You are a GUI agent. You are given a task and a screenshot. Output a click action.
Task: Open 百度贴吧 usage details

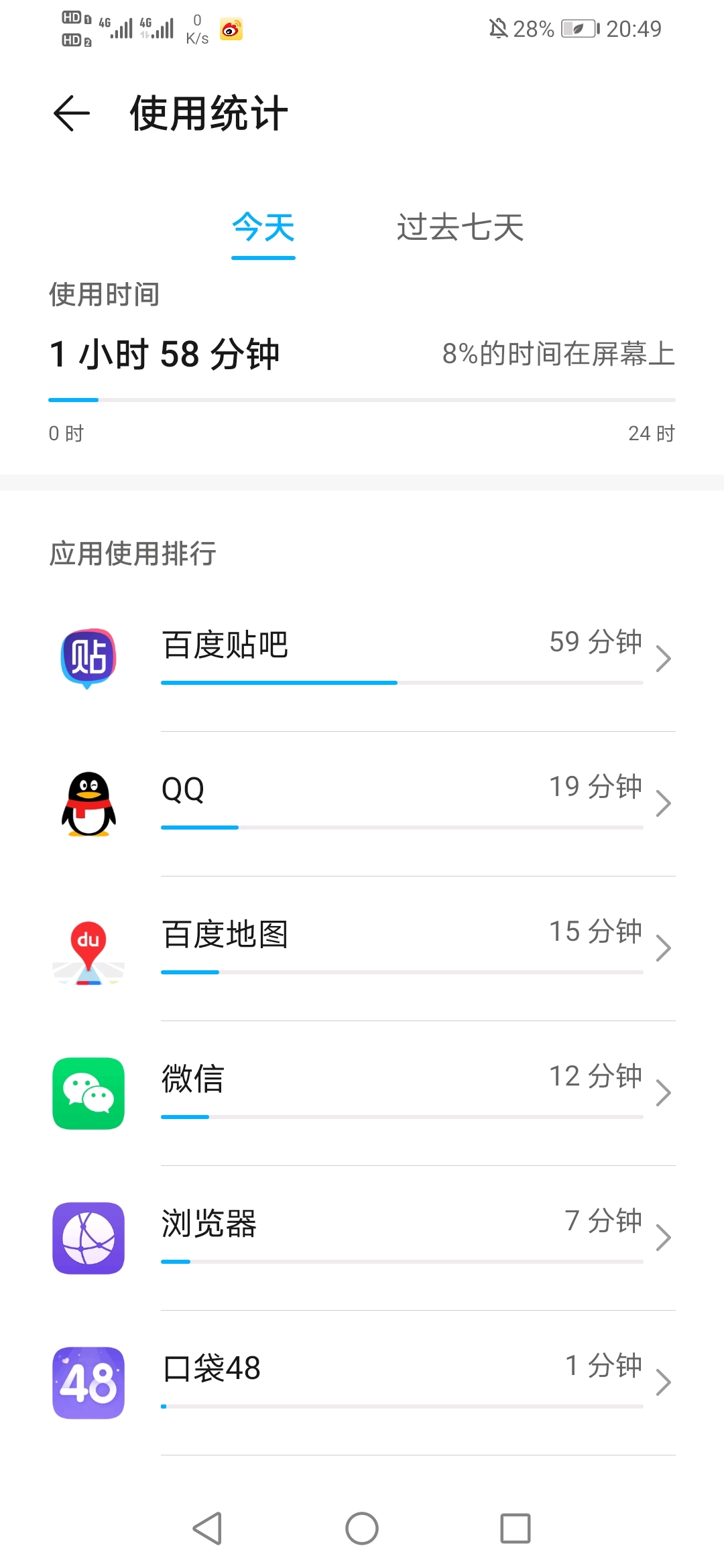(362, 659)
